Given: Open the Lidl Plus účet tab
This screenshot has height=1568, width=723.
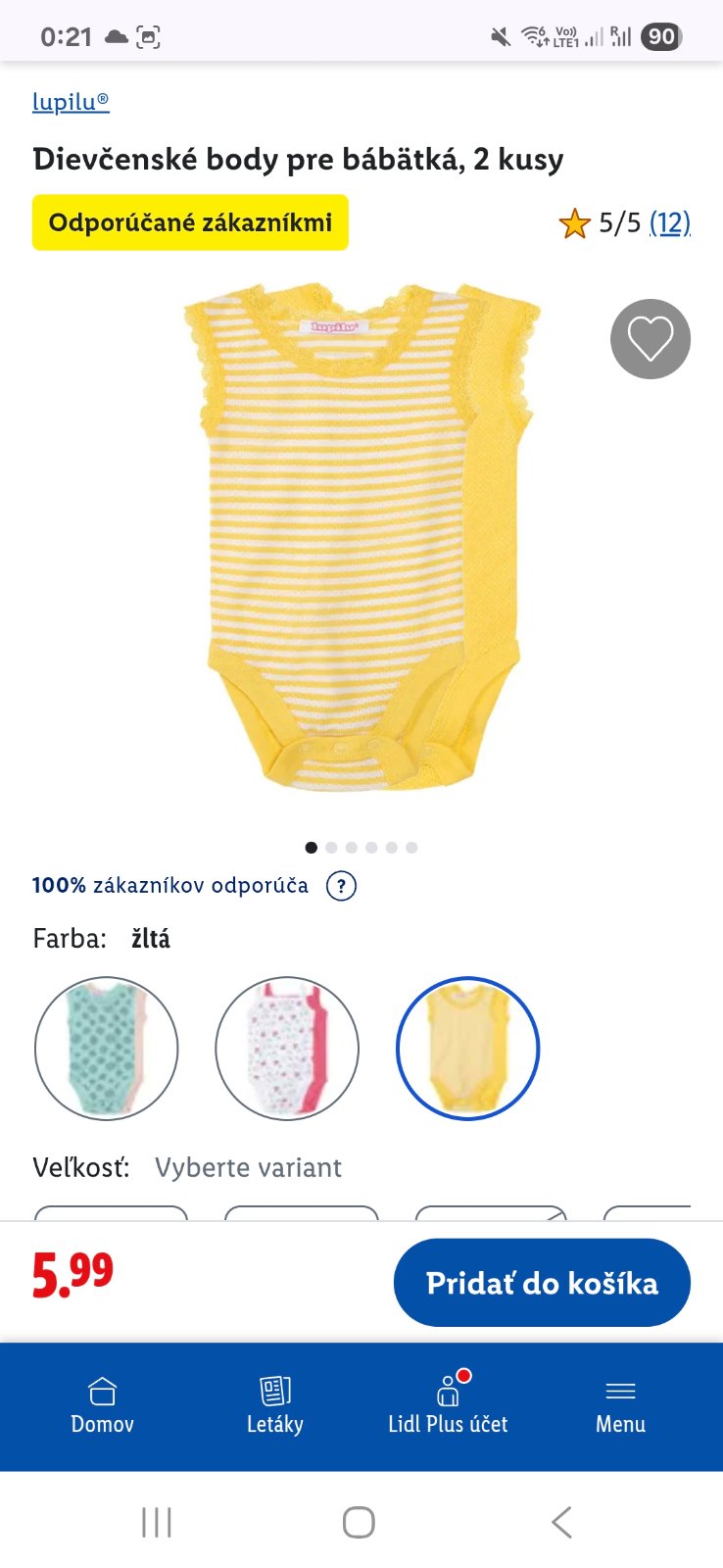Looking at the screenshot, I should click(x=448, y=1406).
